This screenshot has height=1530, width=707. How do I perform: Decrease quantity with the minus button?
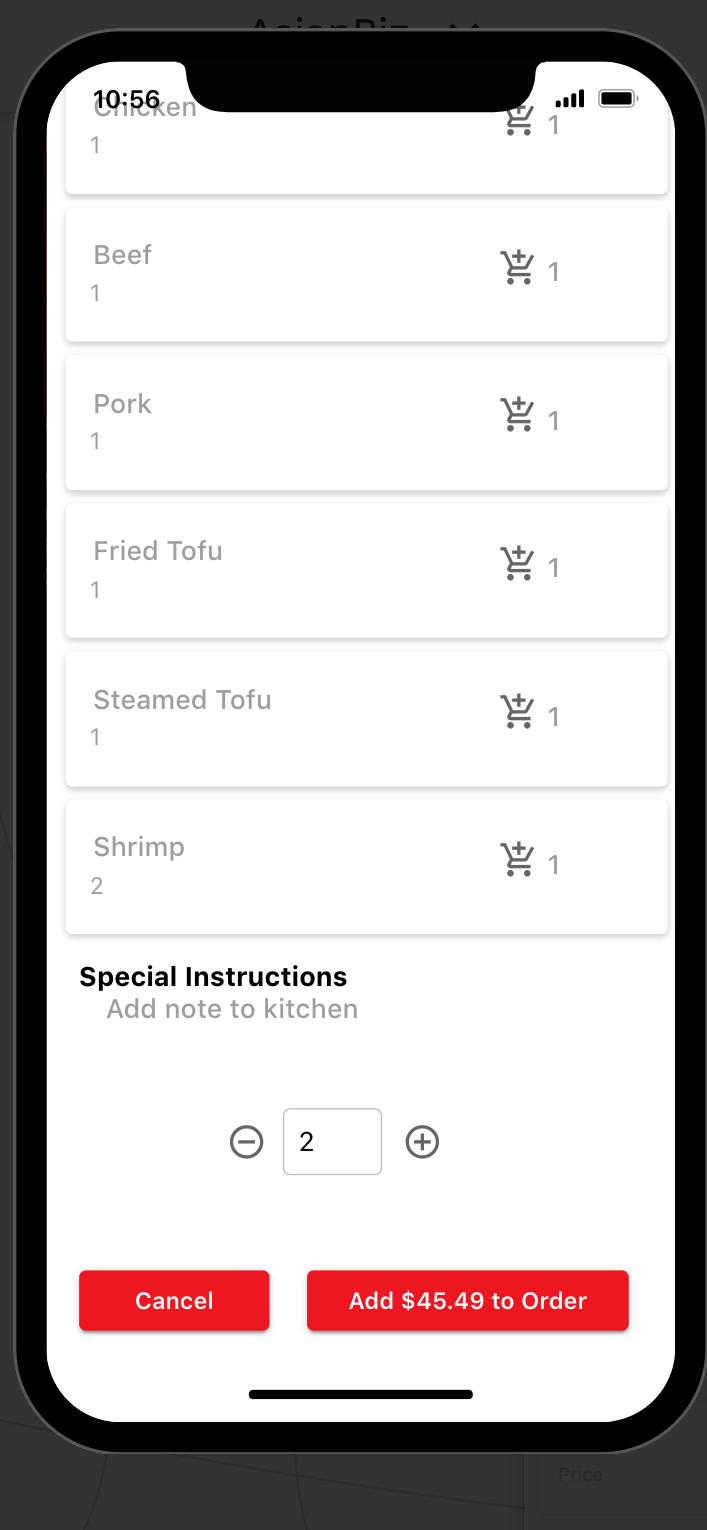tap(246, 1142)
